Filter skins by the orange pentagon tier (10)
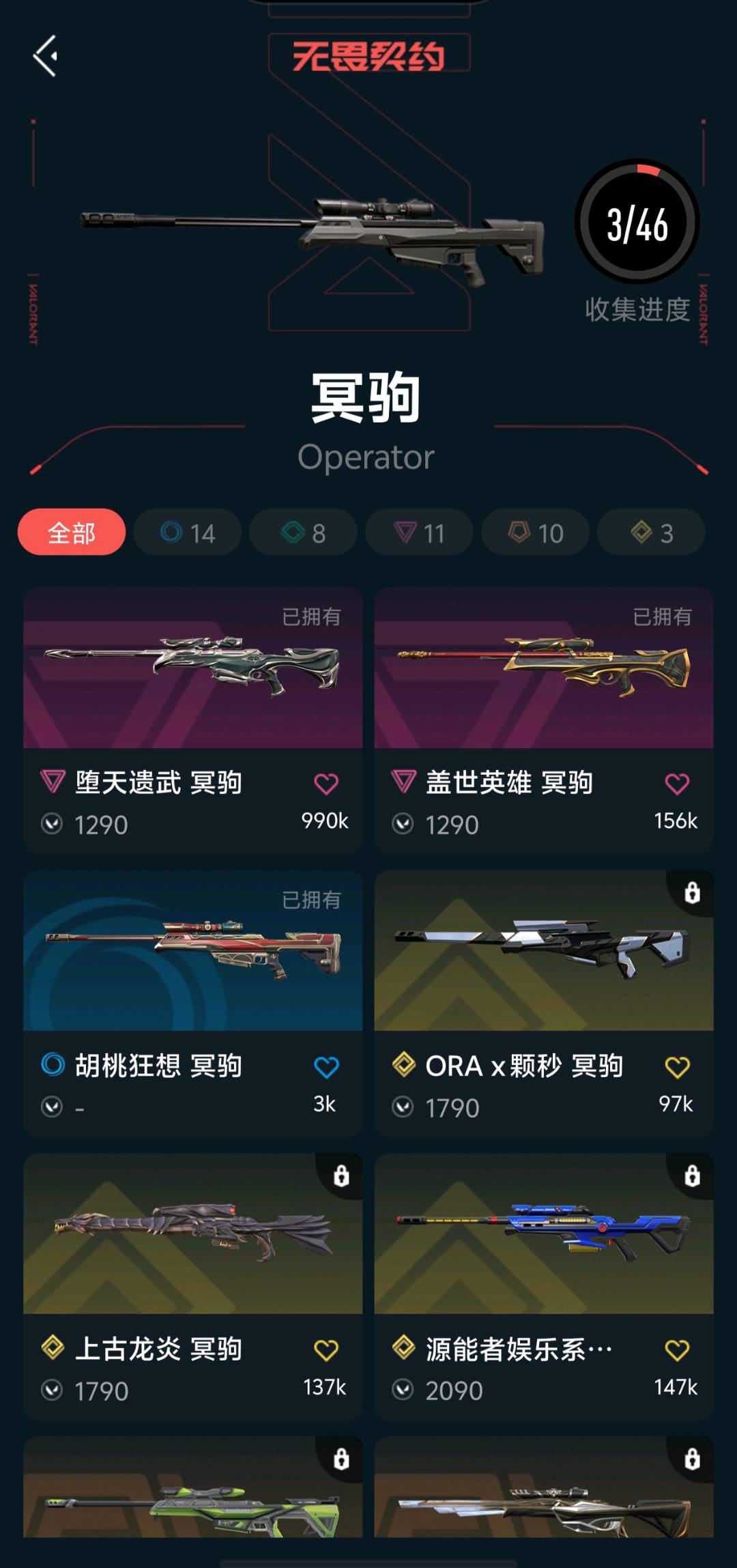The width and height of the screenshot is (737, 1568). coord(536,532)
